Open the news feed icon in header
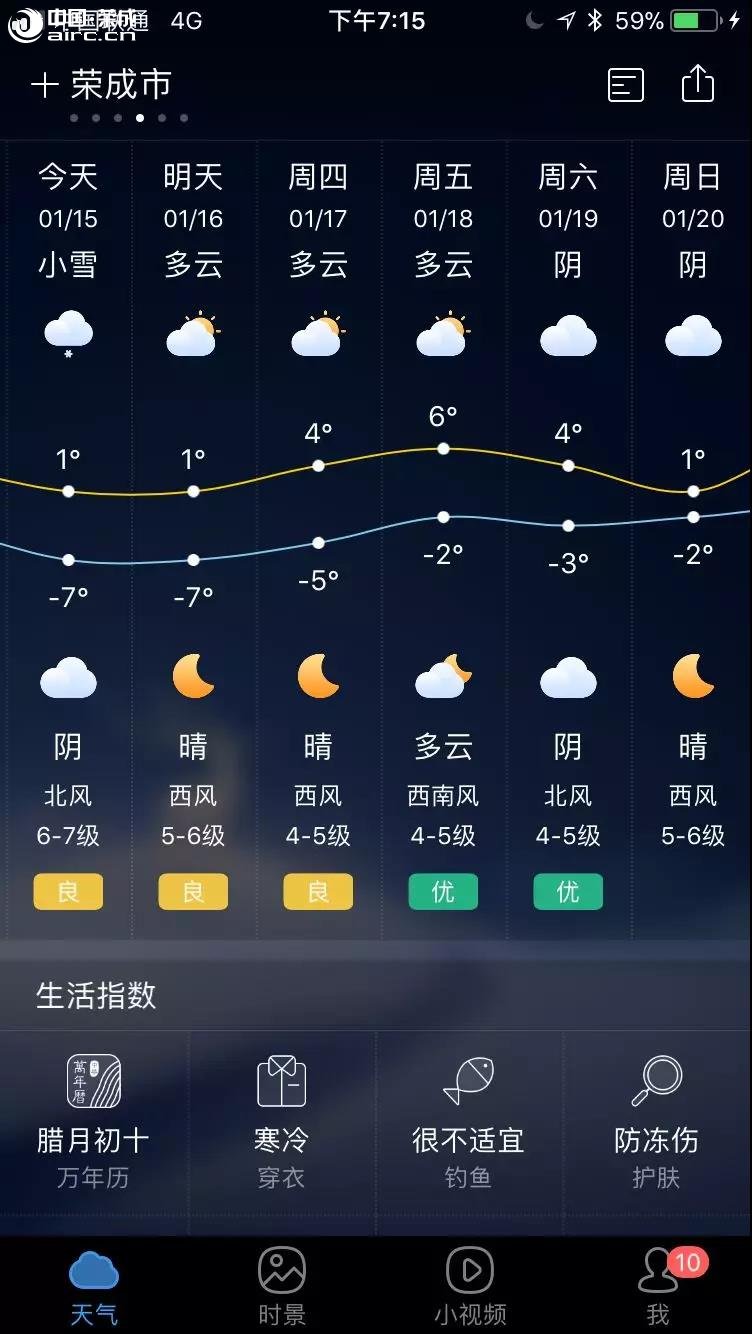Screen dimensions: 752x1334 click(626, 85)
